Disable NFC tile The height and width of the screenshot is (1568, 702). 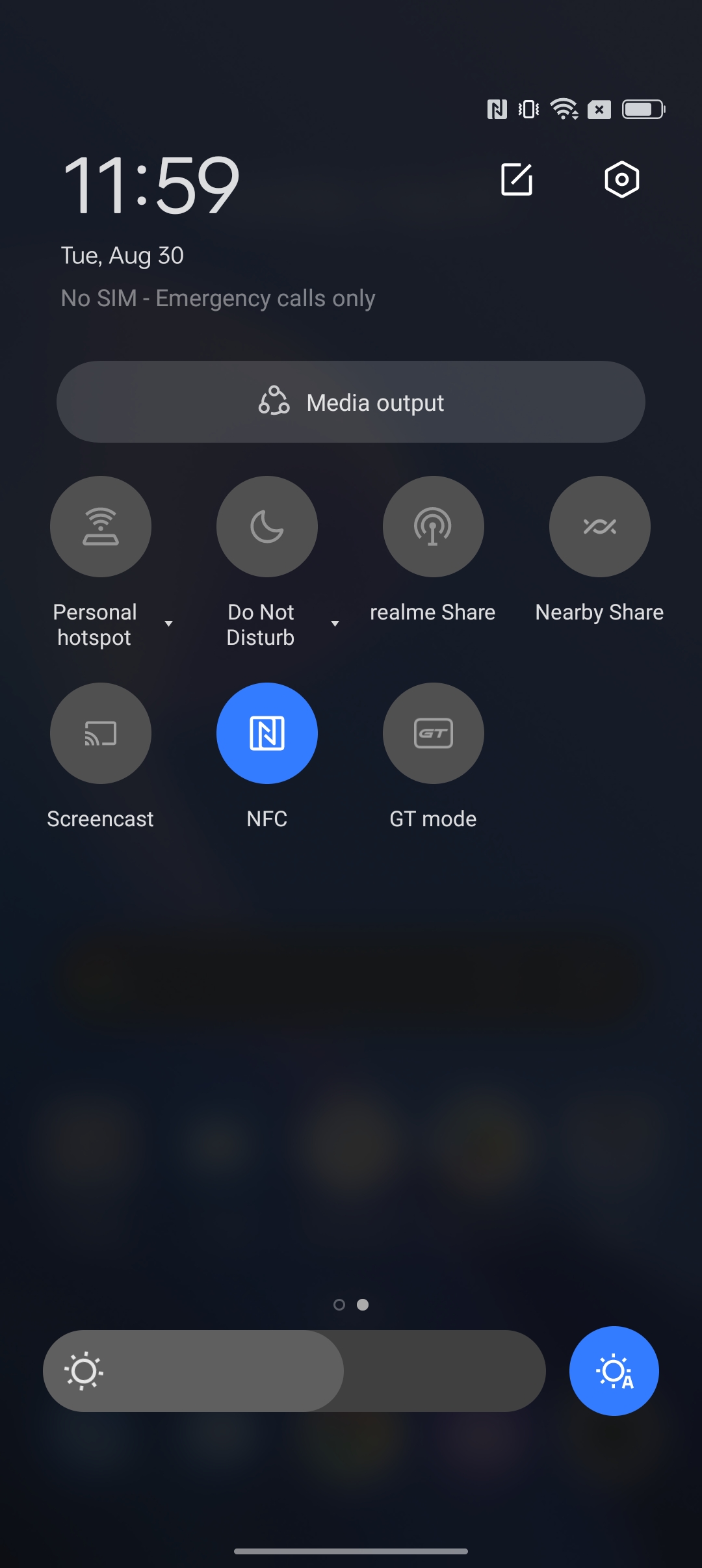[267, 733]
